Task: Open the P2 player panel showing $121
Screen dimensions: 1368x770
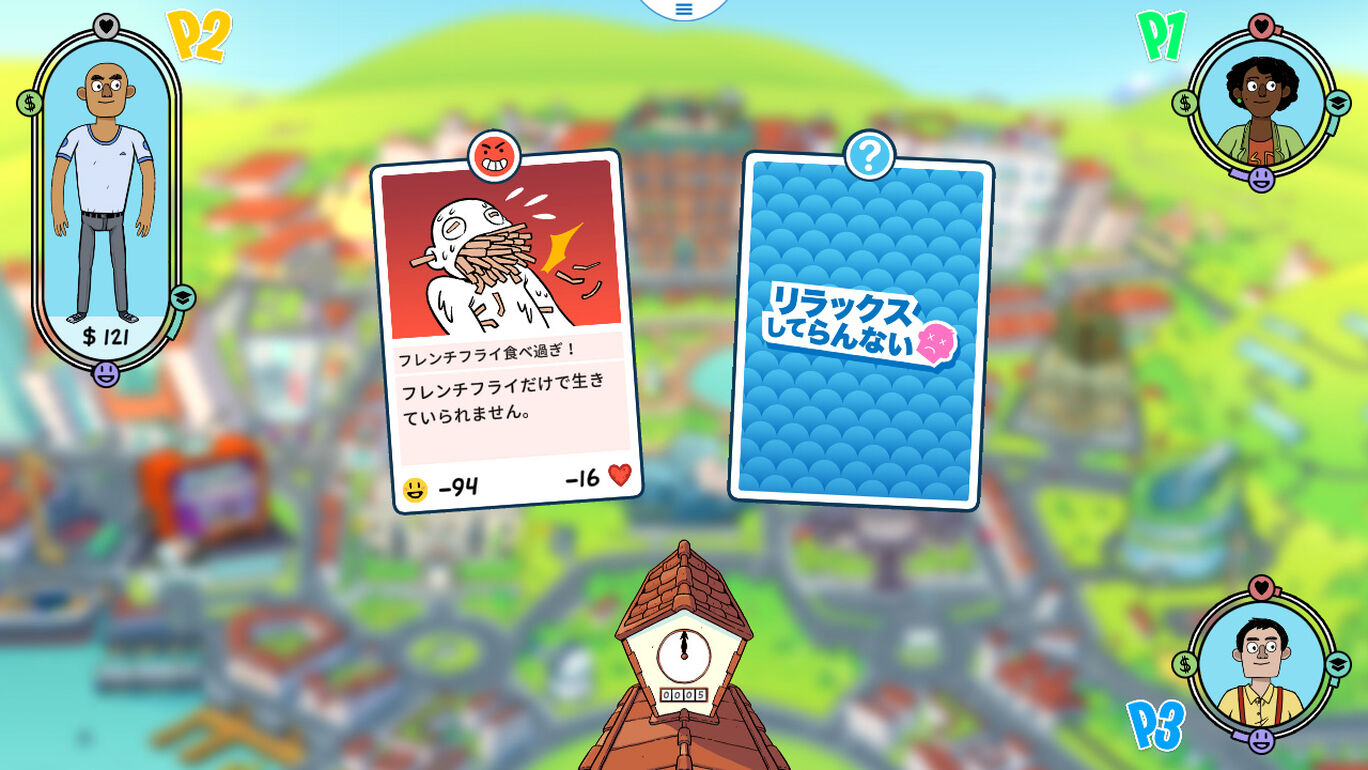Action: click(x=106, y=200)
